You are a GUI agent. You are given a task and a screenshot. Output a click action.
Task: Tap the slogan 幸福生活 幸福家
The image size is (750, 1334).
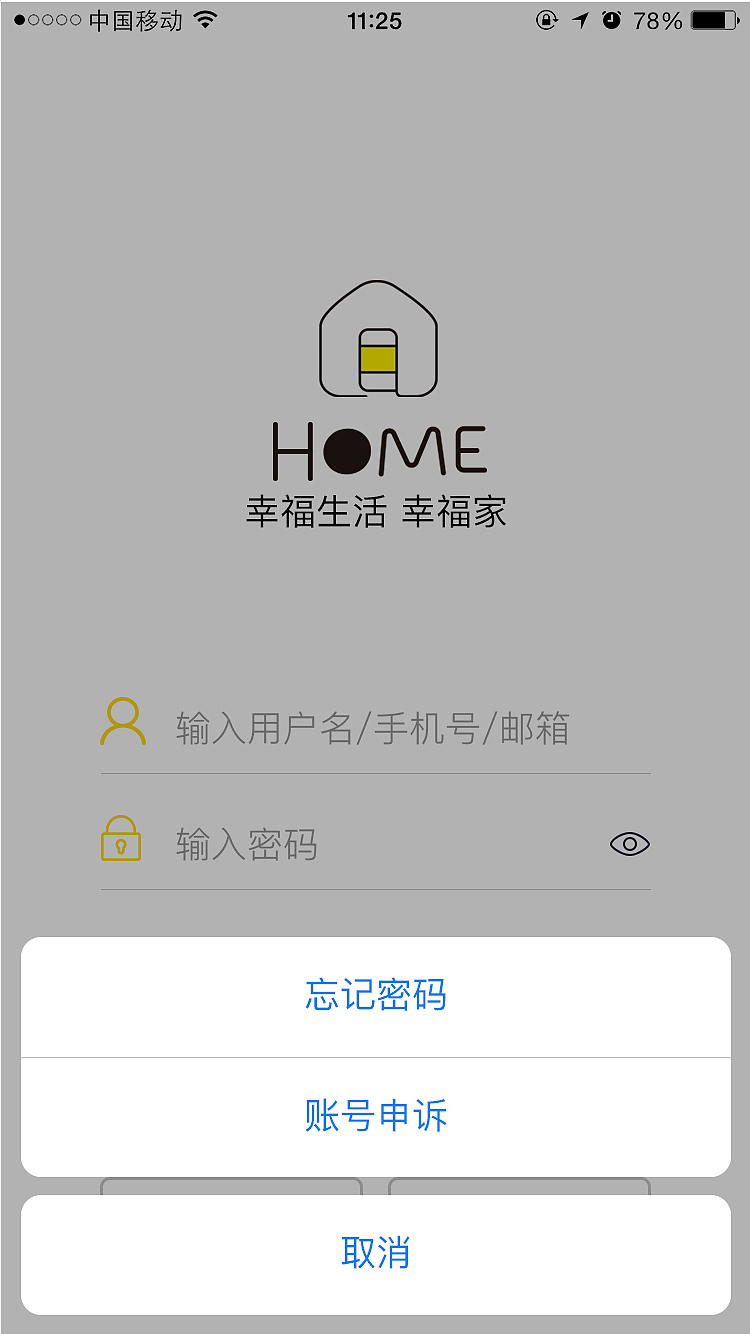pyautogui.click(x=375, y=510)
